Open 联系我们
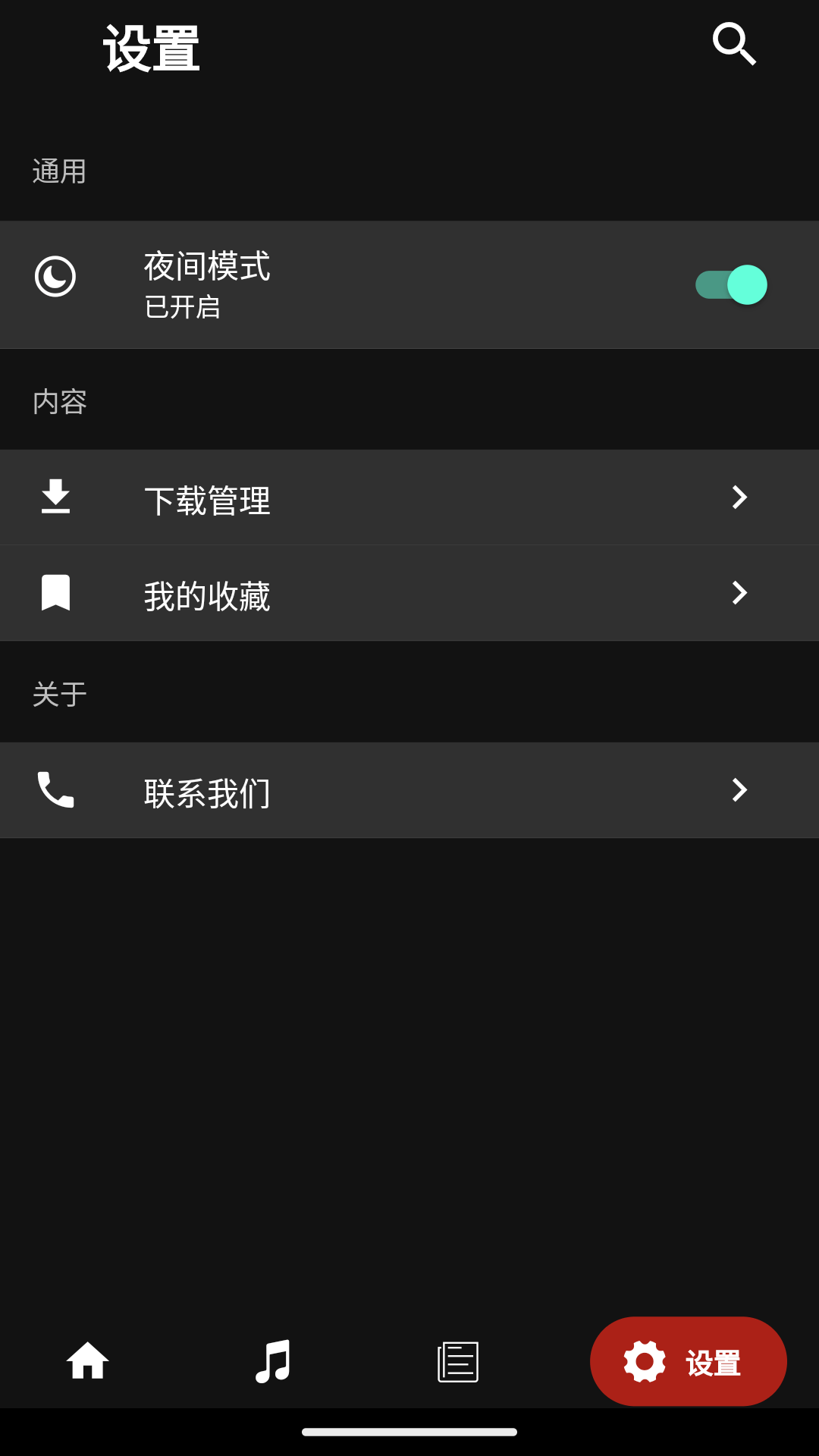819x1456 pixels. (x=409, y=790)
